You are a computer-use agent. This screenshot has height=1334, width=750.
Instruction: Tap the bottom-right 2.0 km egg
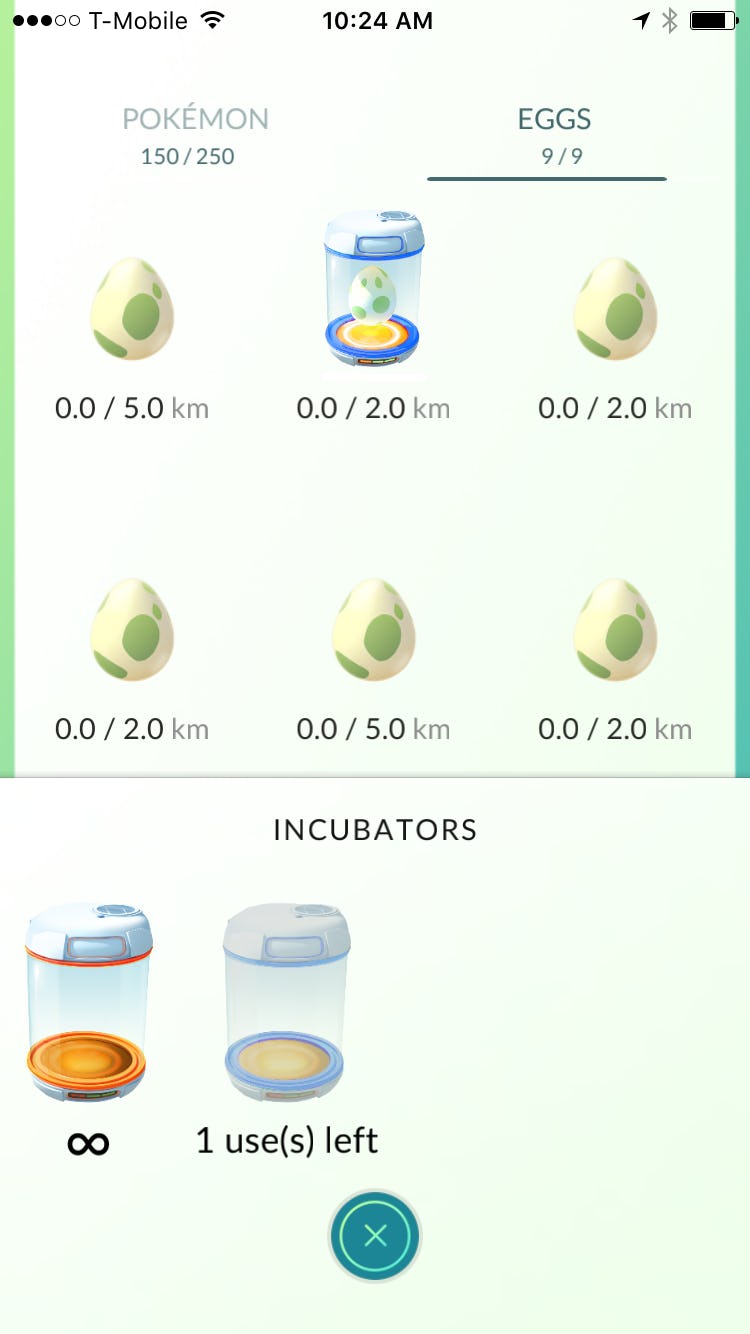tap(614, 630)
